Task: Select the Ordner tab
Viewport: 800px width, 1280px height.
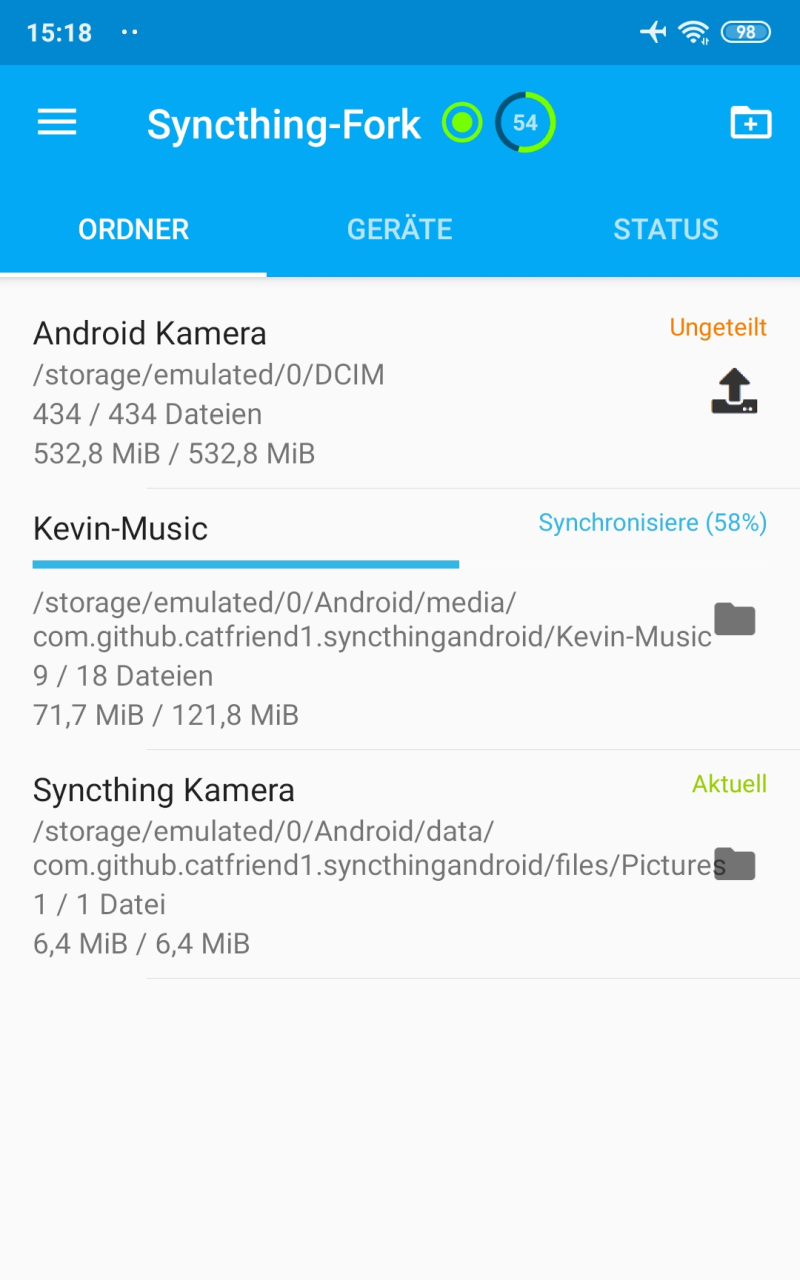Action: tap(134, 229)
